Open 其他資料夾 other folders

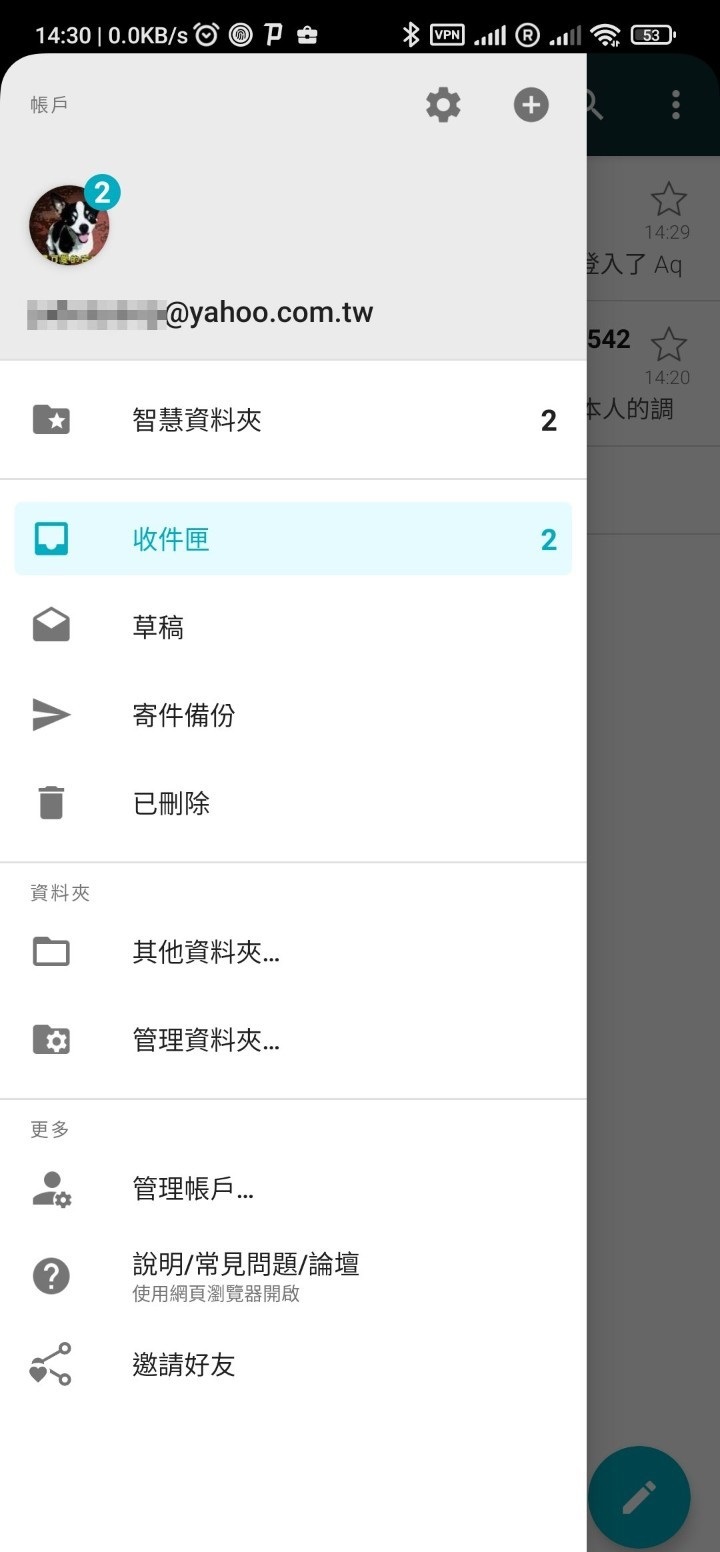click(x=293, y=952)
